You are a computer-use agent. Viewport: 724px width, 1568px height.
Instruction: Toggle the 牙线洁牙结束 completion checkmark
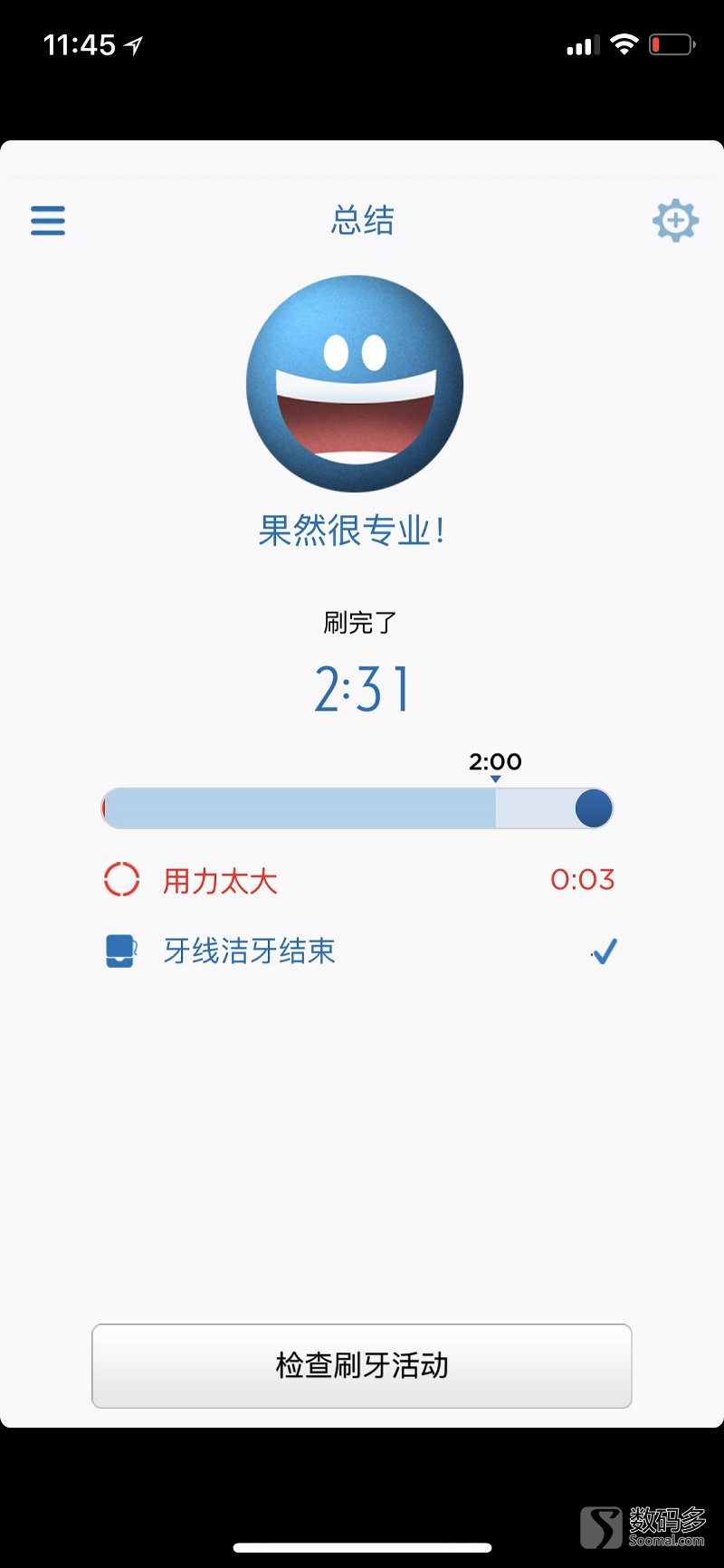(603, 951)
